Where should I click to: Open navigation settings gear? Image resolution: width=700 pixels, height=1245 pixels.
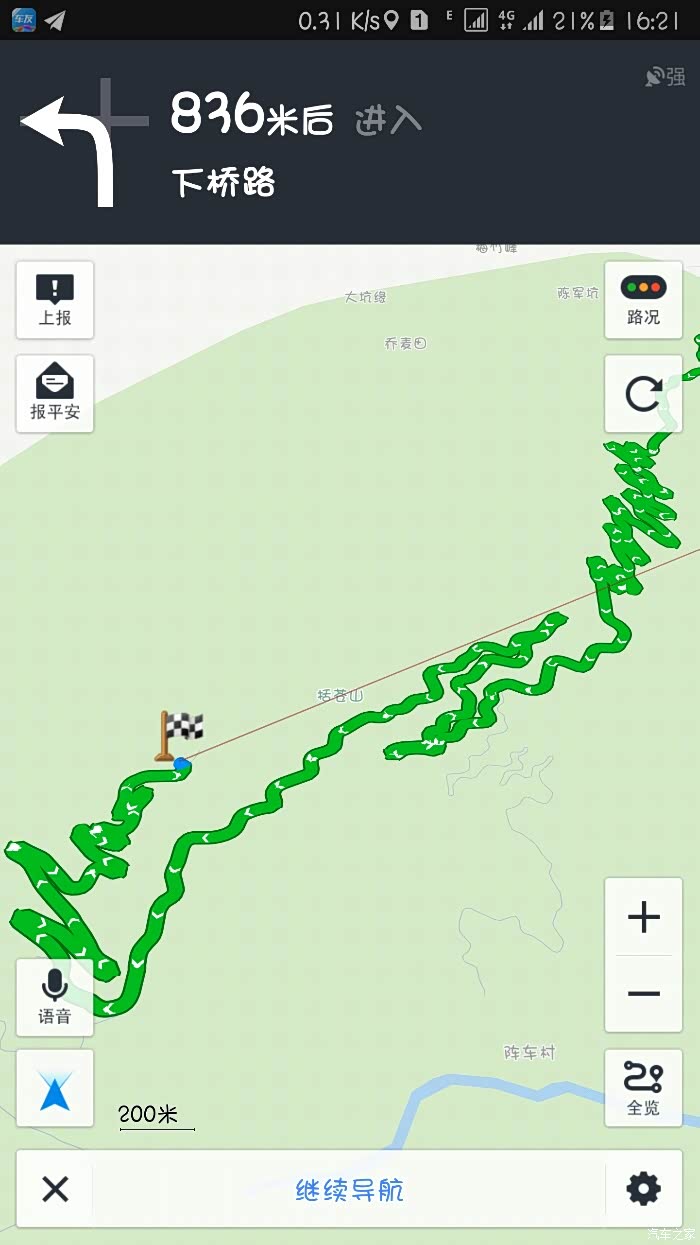643,1189
